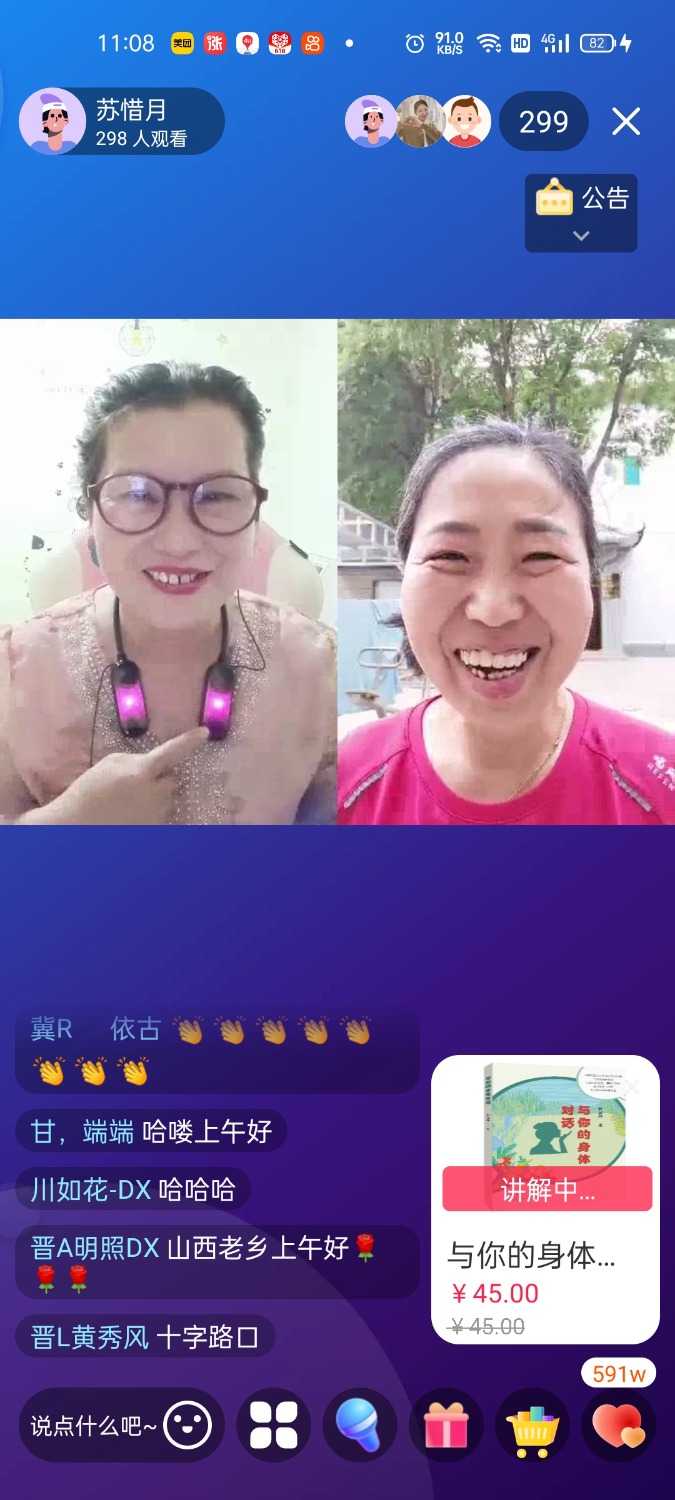Dismiss the product card popup
Viewport: 675px width, 1500px height.
coord(632,1085)
